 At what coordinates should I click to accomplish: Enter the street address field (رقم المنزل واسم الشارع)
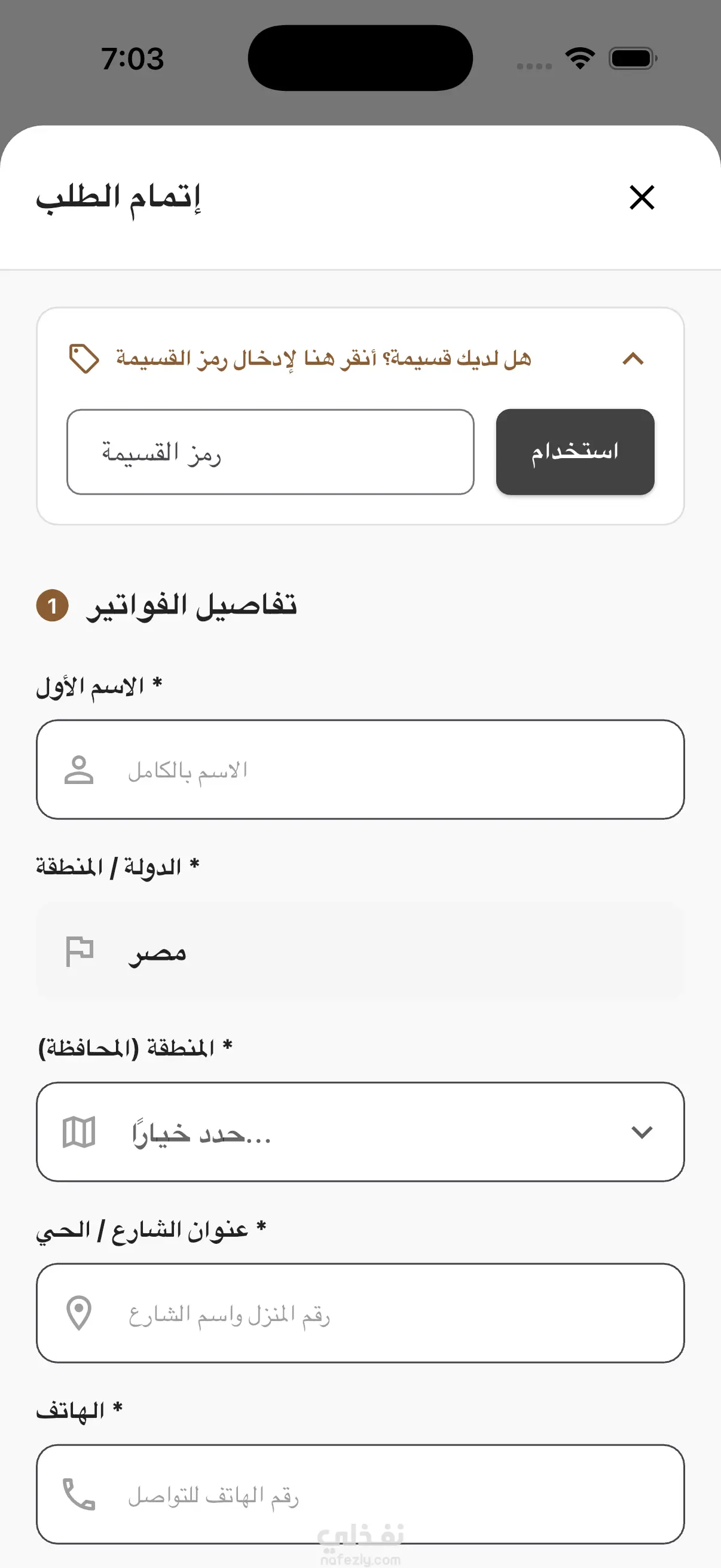[x=360, y=1313]
